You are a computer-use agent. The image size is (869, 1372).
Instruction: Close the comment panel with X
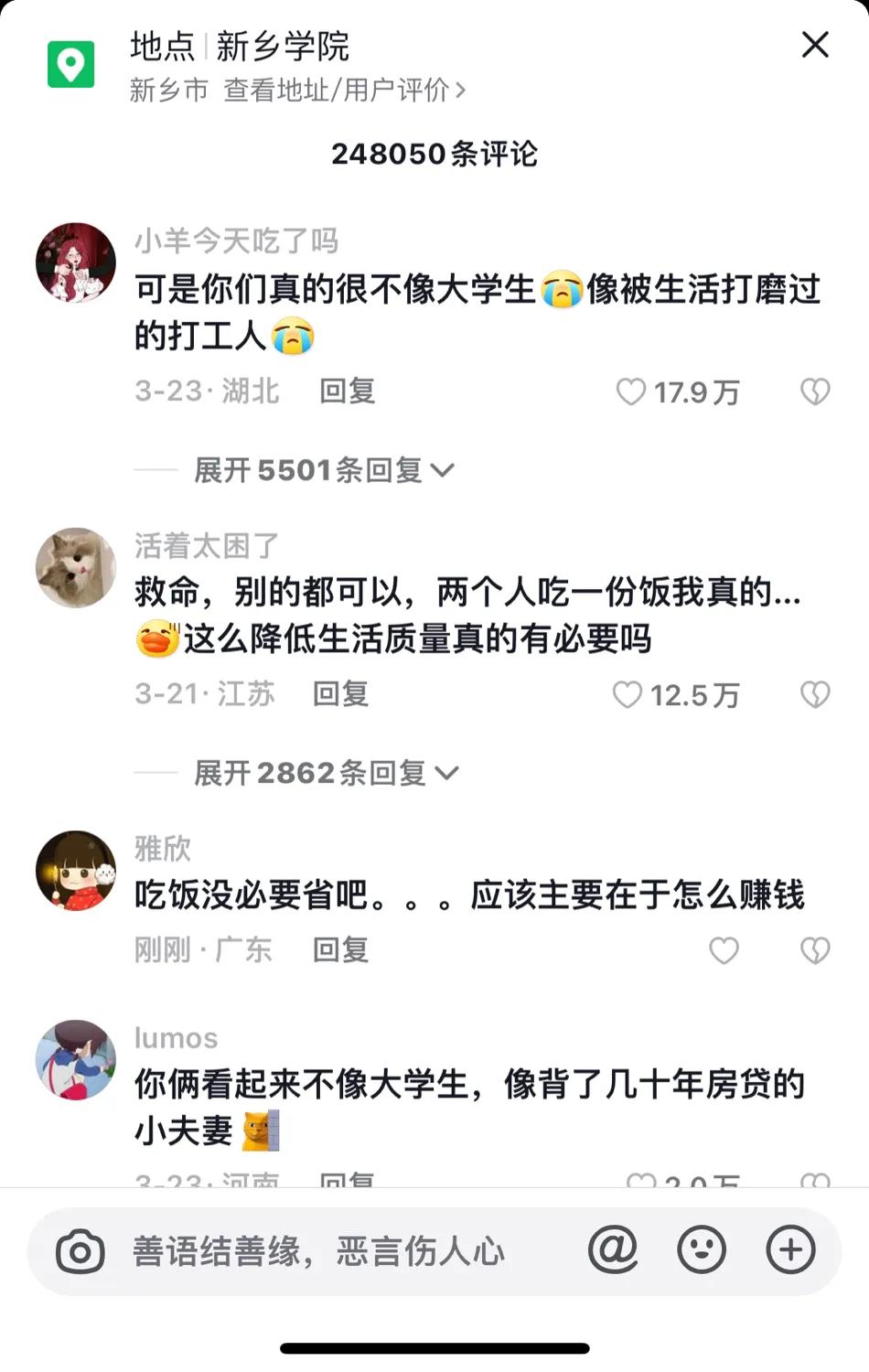tap(814, 46)
